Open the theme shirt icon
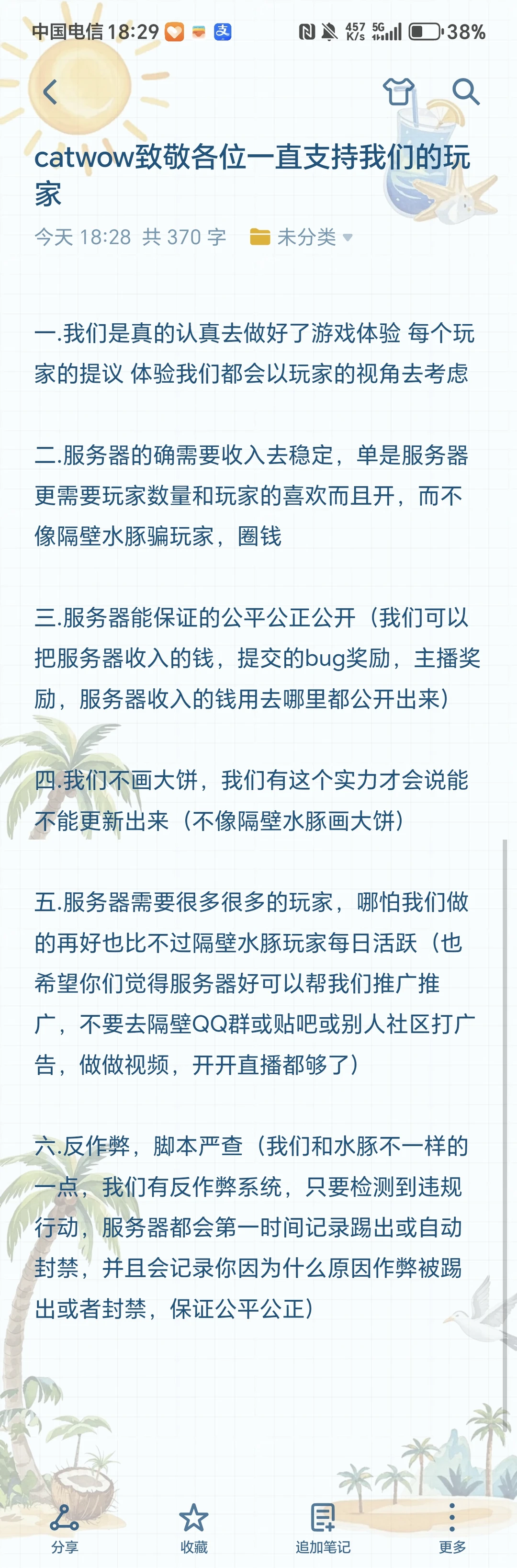The image size is (517, 1568). tap(398, 92)
